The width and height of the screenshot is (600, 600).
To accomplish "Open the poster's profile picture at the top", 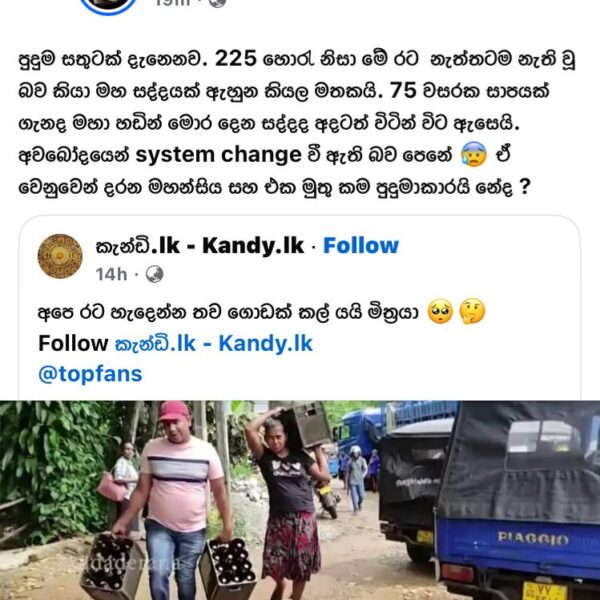I will tap(108, 5).
